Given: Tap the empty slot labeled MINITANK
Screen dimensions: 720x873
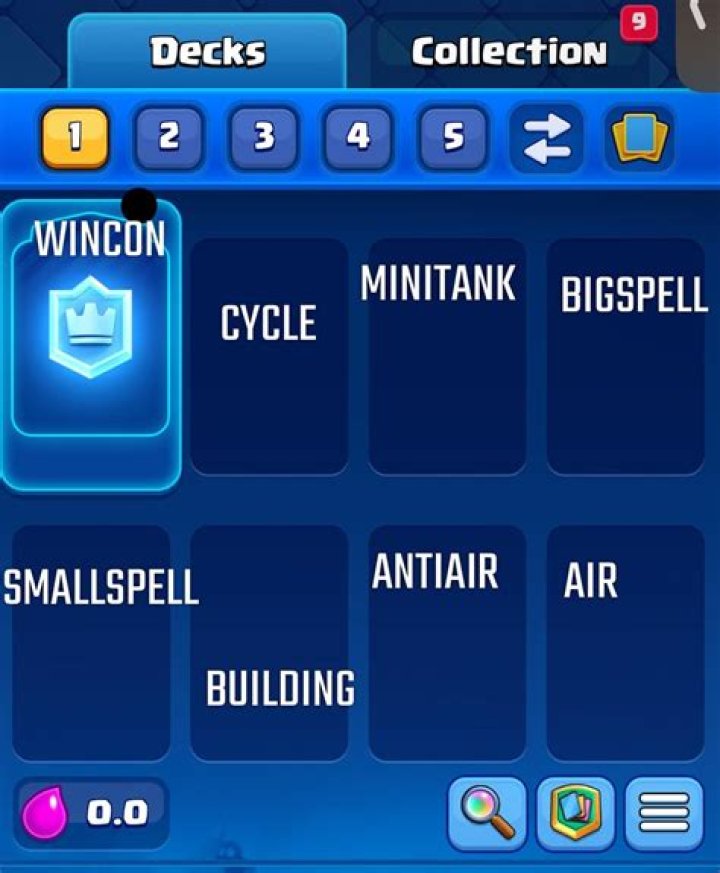Looking at the screenshot, I should coord(447,356).
